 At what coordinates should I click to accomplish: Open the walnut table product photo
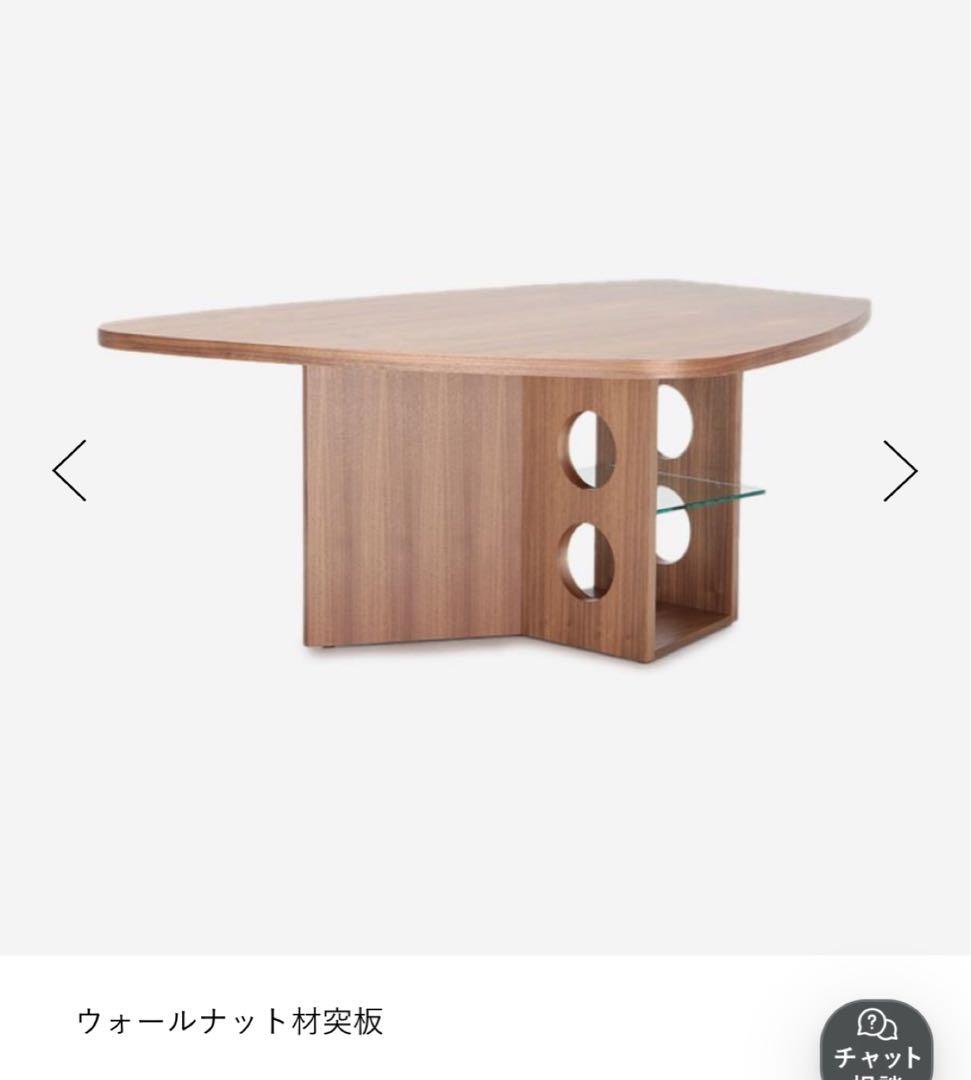[484, 470]
